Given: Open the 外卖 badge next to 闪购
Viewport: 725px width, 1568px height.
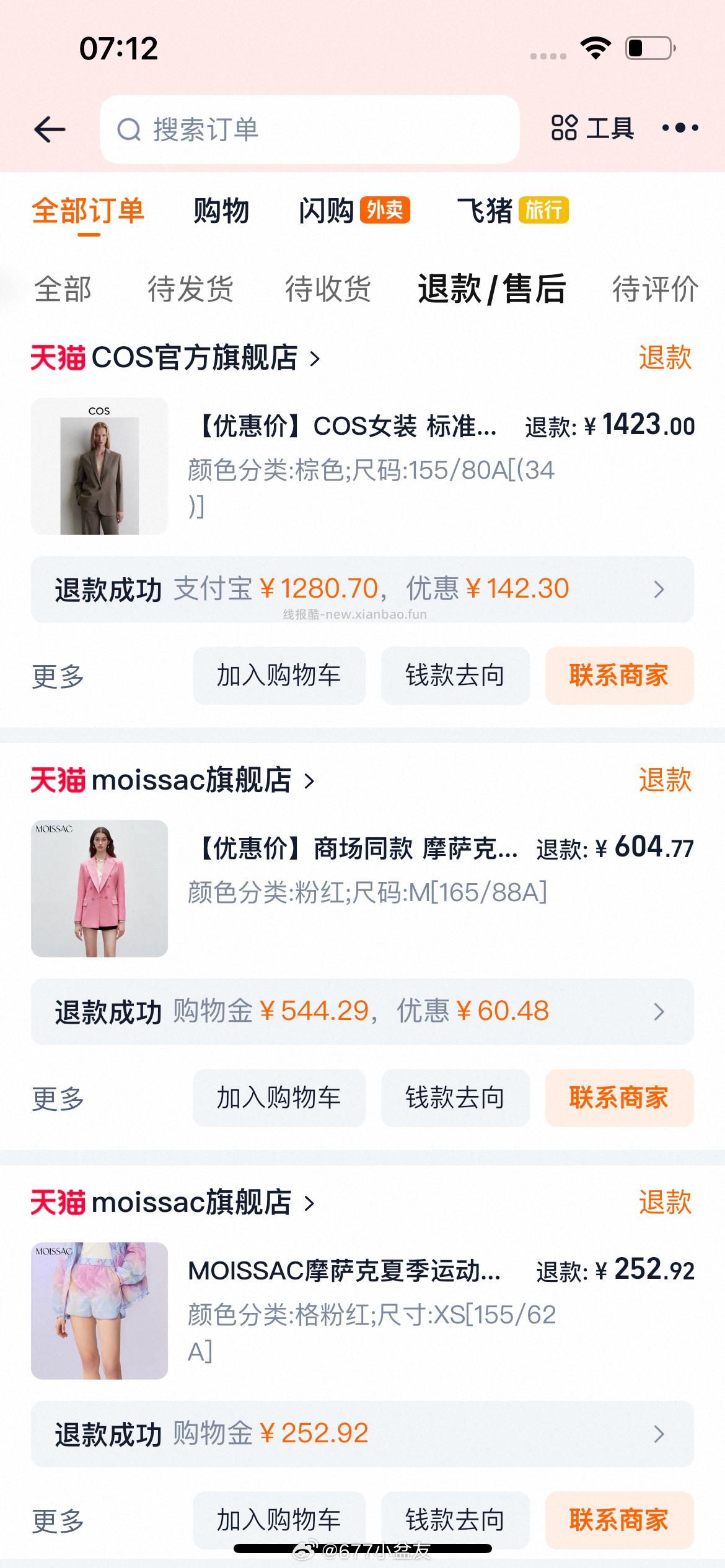Looking at the screenshot, I should click(x=384, y=211).
